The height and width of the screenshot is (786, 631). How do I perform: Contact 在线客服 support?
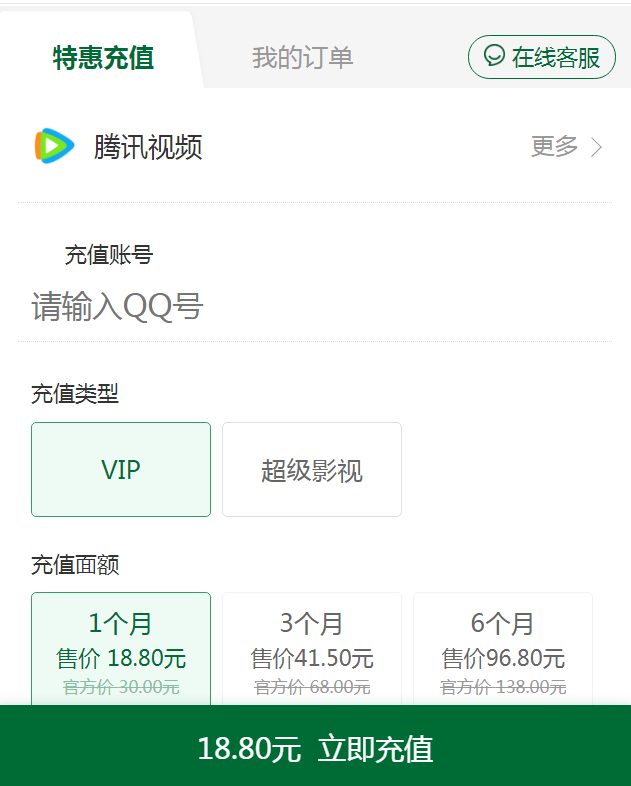(541, 57)
